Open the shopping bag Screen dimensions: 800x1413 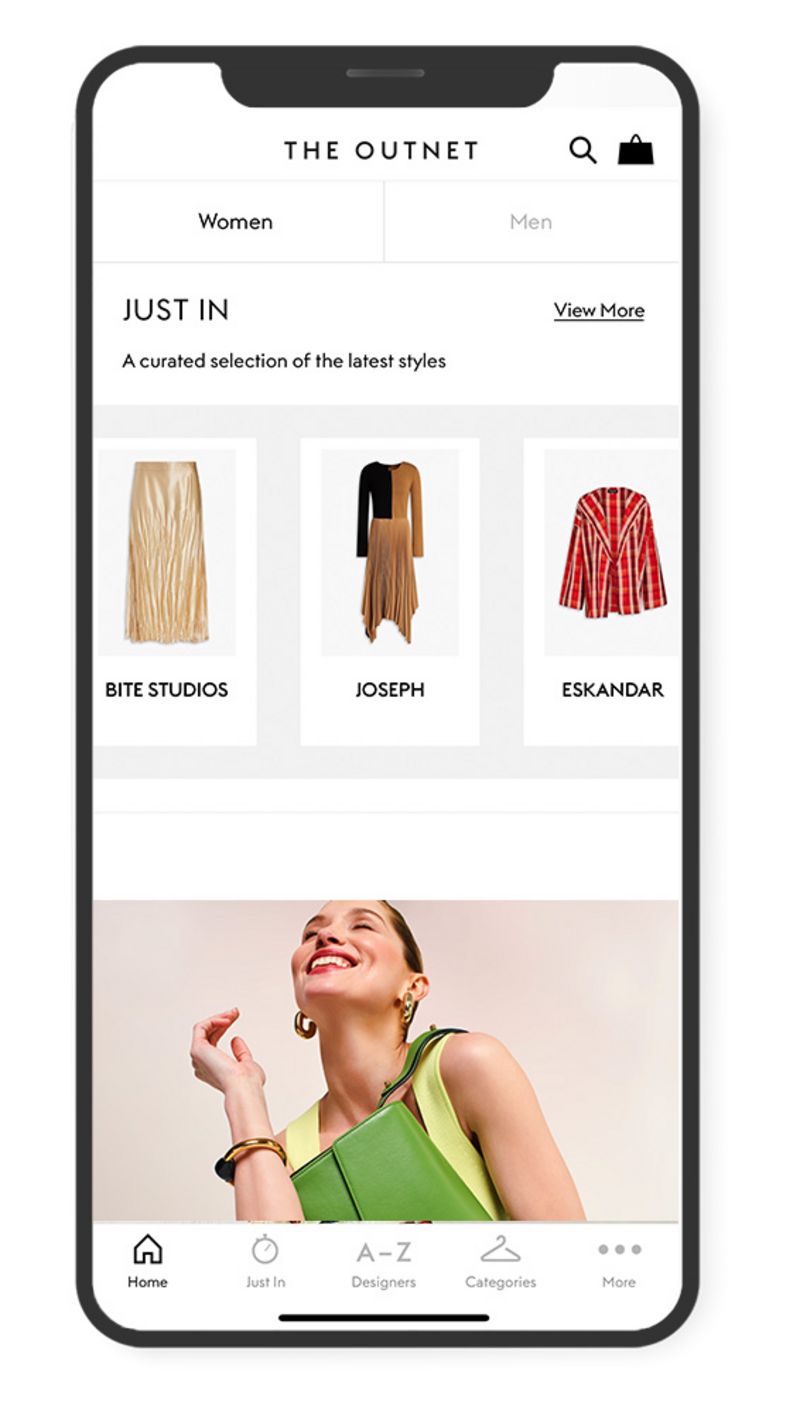coord(636,150)
